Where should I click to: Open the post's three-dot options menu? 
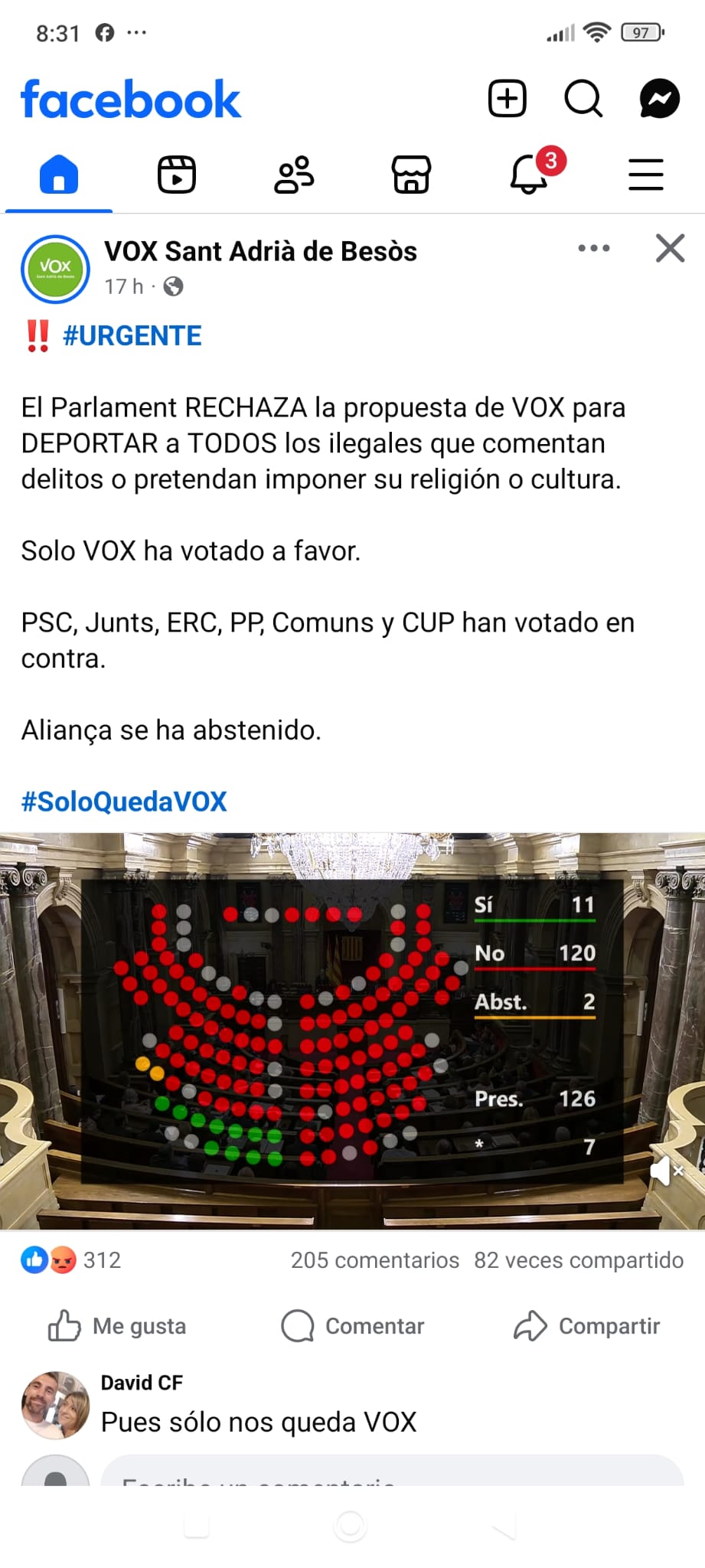(x=594, y=248)
